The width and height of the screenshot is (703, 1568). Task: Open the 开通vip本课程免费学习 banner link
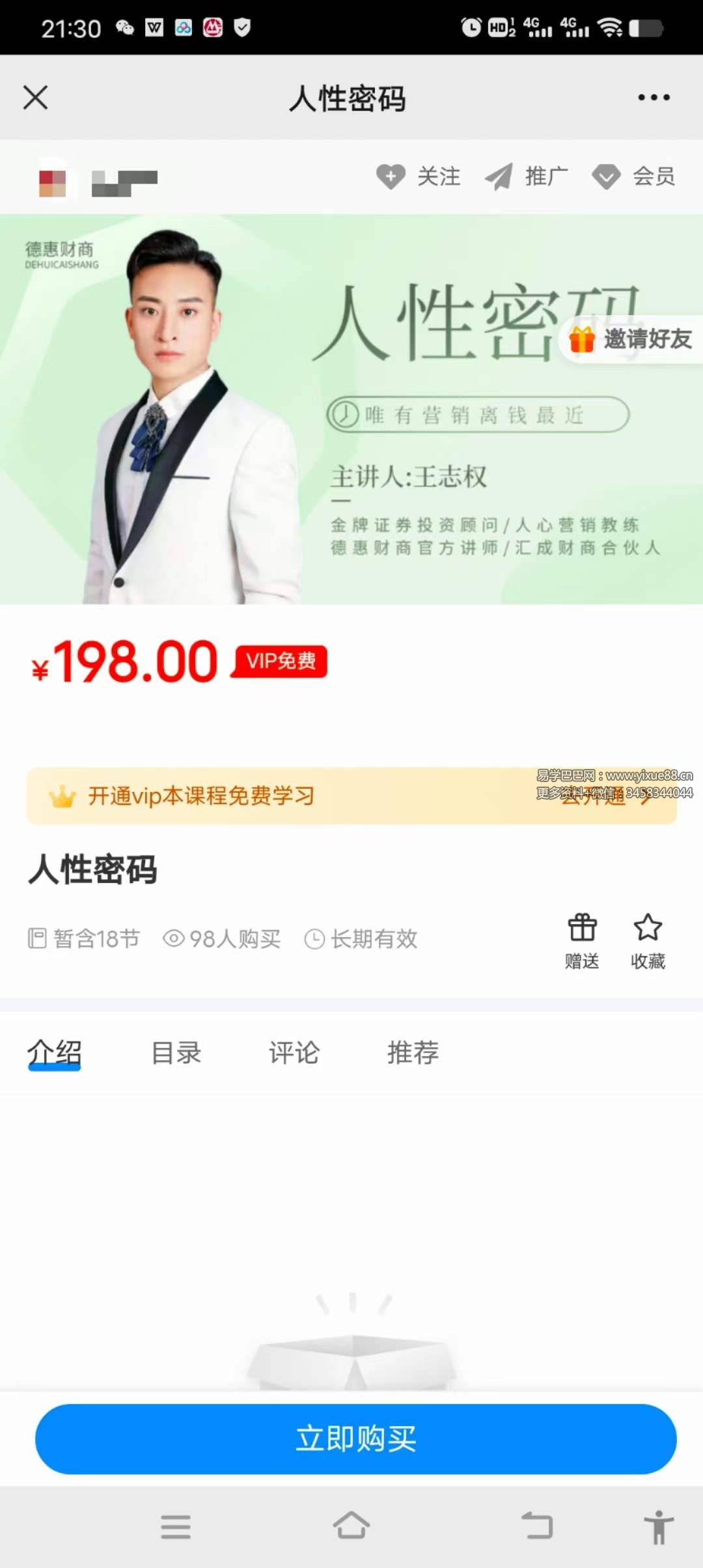coord(202,796)
